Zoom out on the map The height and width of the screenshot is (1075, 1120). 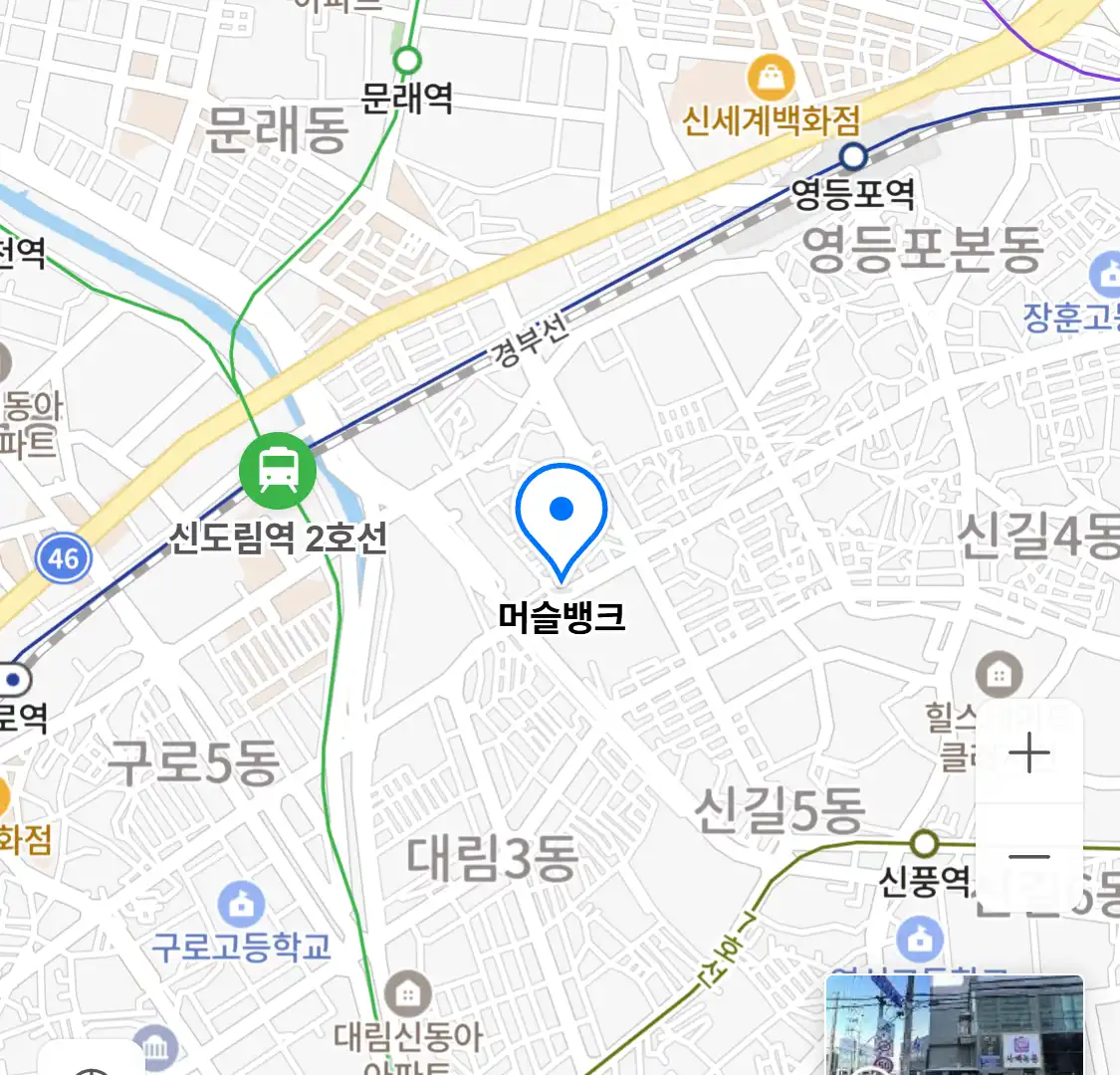(x=1029, y=857)
